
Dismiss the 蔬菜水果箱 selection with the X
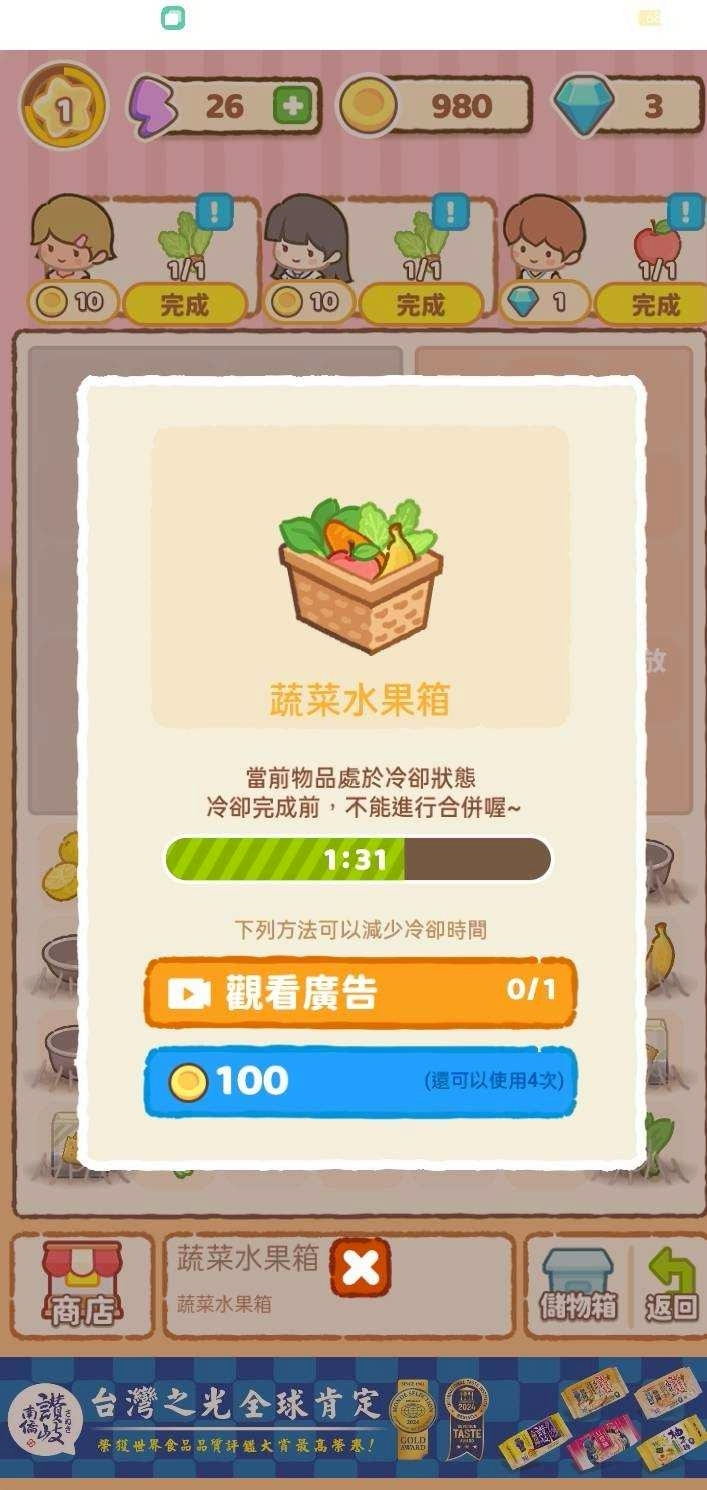point(360,1268)
